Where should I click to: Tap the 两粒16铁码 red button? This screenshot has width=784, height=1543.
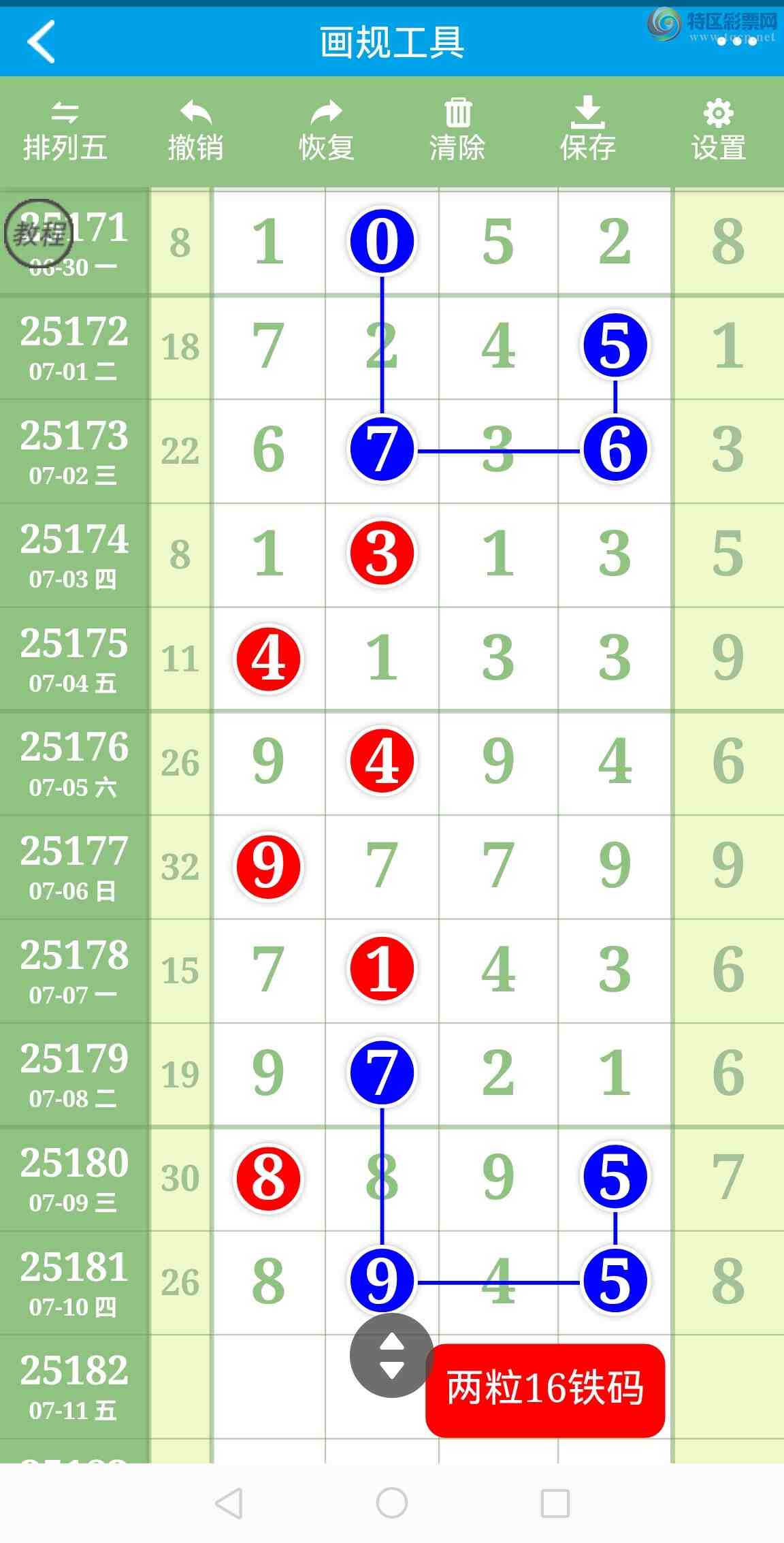pos(544,1390)
